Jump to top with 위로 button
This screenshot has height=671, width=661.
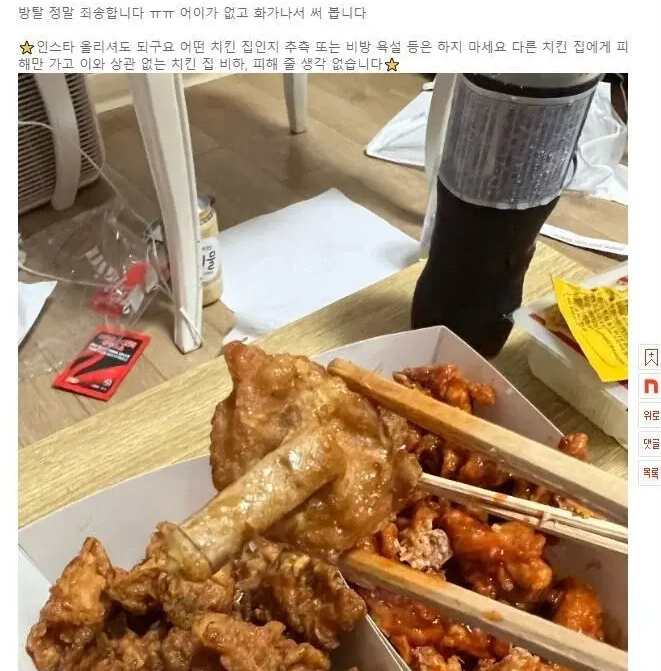[x=650, y=415]
